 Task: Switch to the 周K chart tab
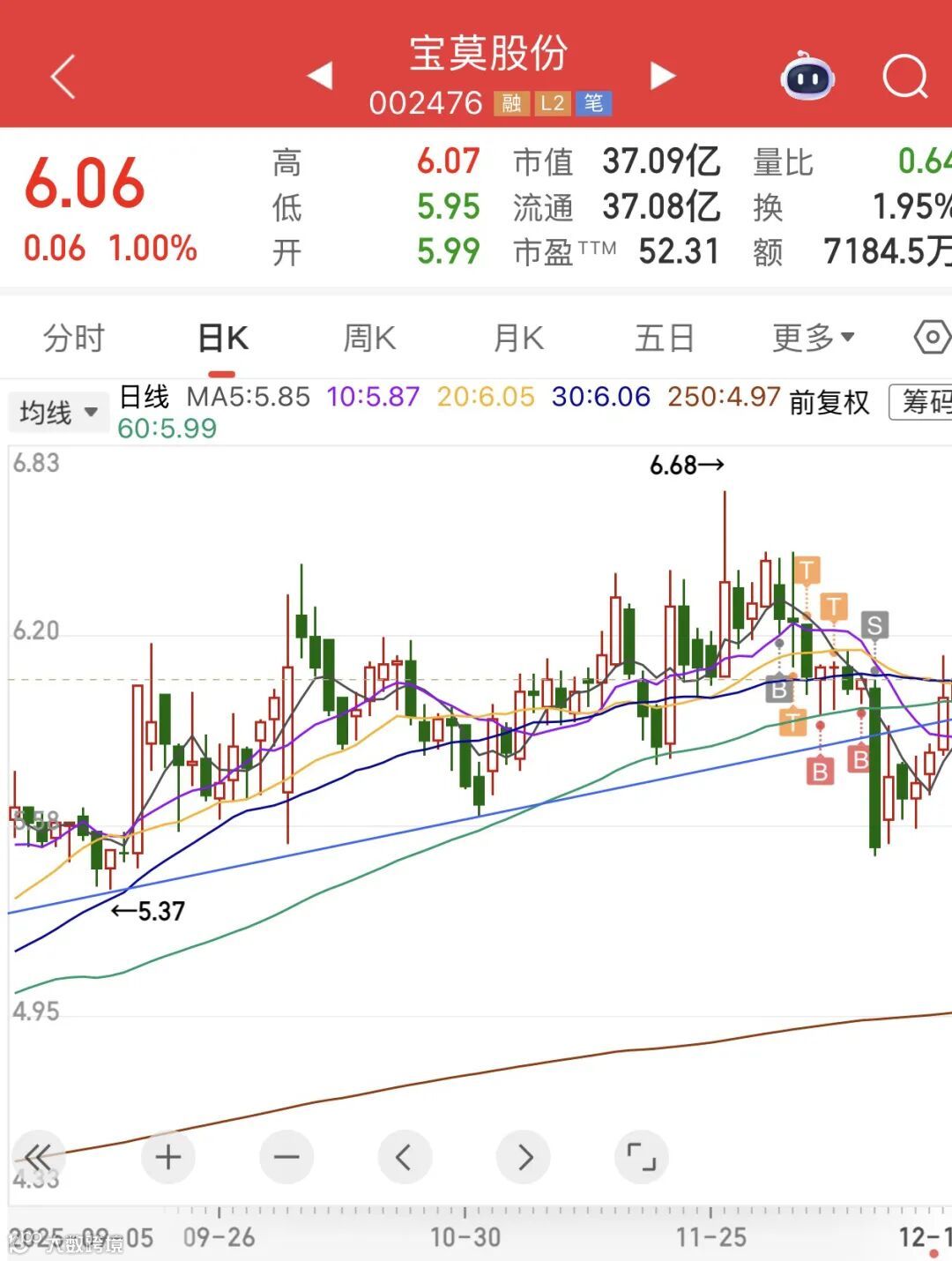(x=369, y=339)
